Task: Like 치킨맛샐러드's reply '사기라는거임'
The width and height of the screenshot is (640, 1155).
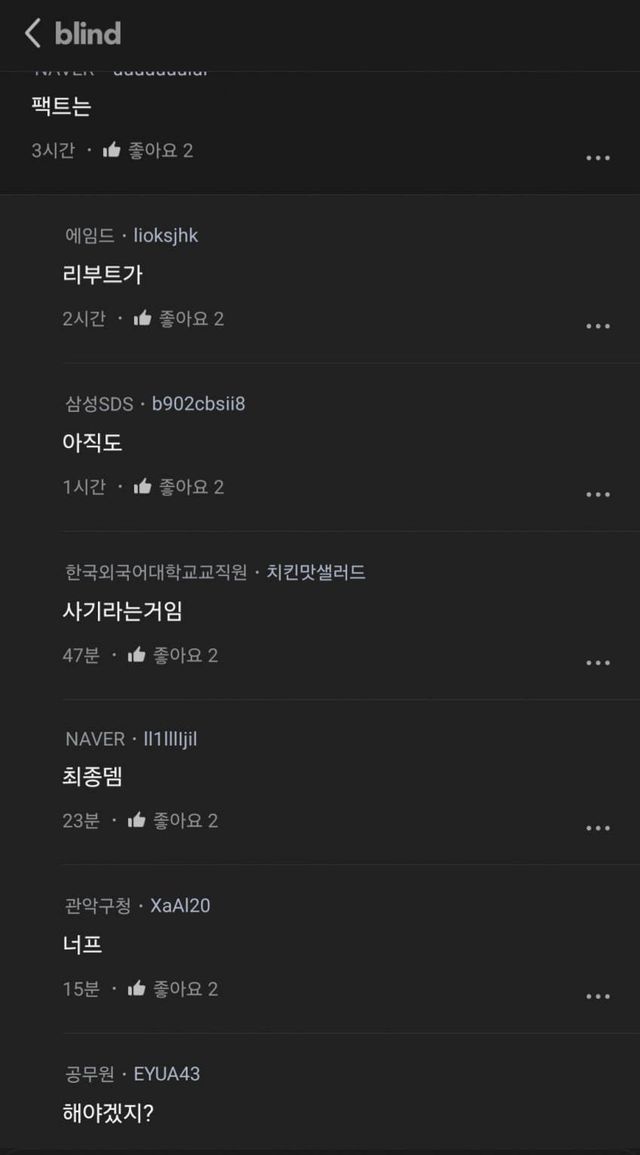Action: [x=137, y=655]
